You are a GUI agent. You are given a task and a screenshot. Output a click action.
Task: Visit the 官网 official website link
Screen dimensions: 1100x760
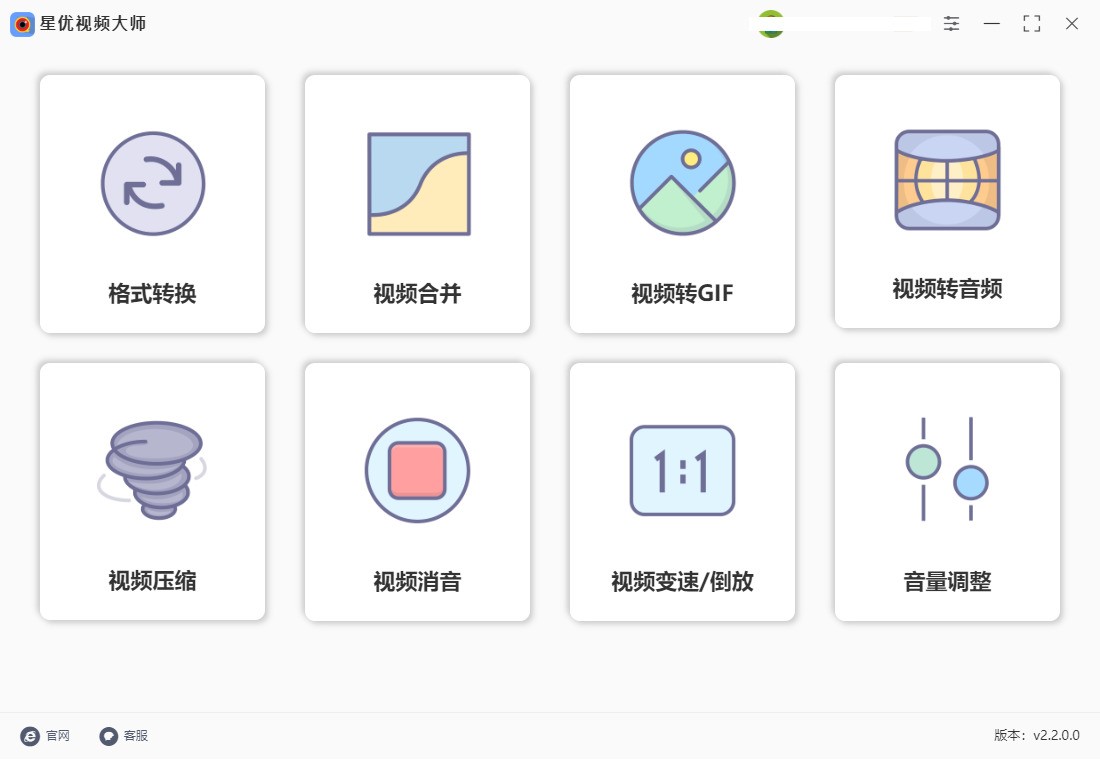click(46, 736)
